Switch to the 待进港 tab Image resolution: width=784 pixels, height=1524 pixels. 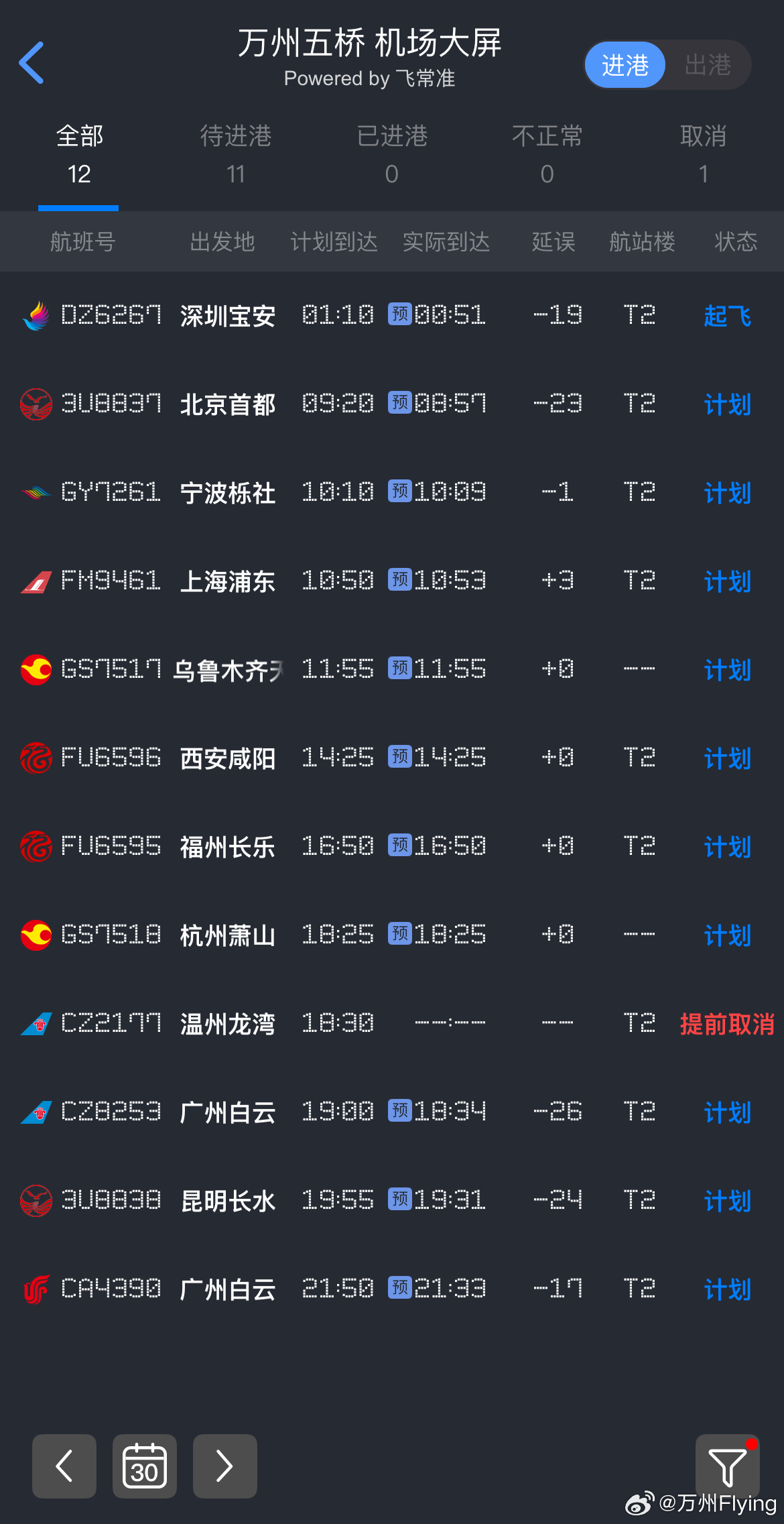(x=235, y=154)
